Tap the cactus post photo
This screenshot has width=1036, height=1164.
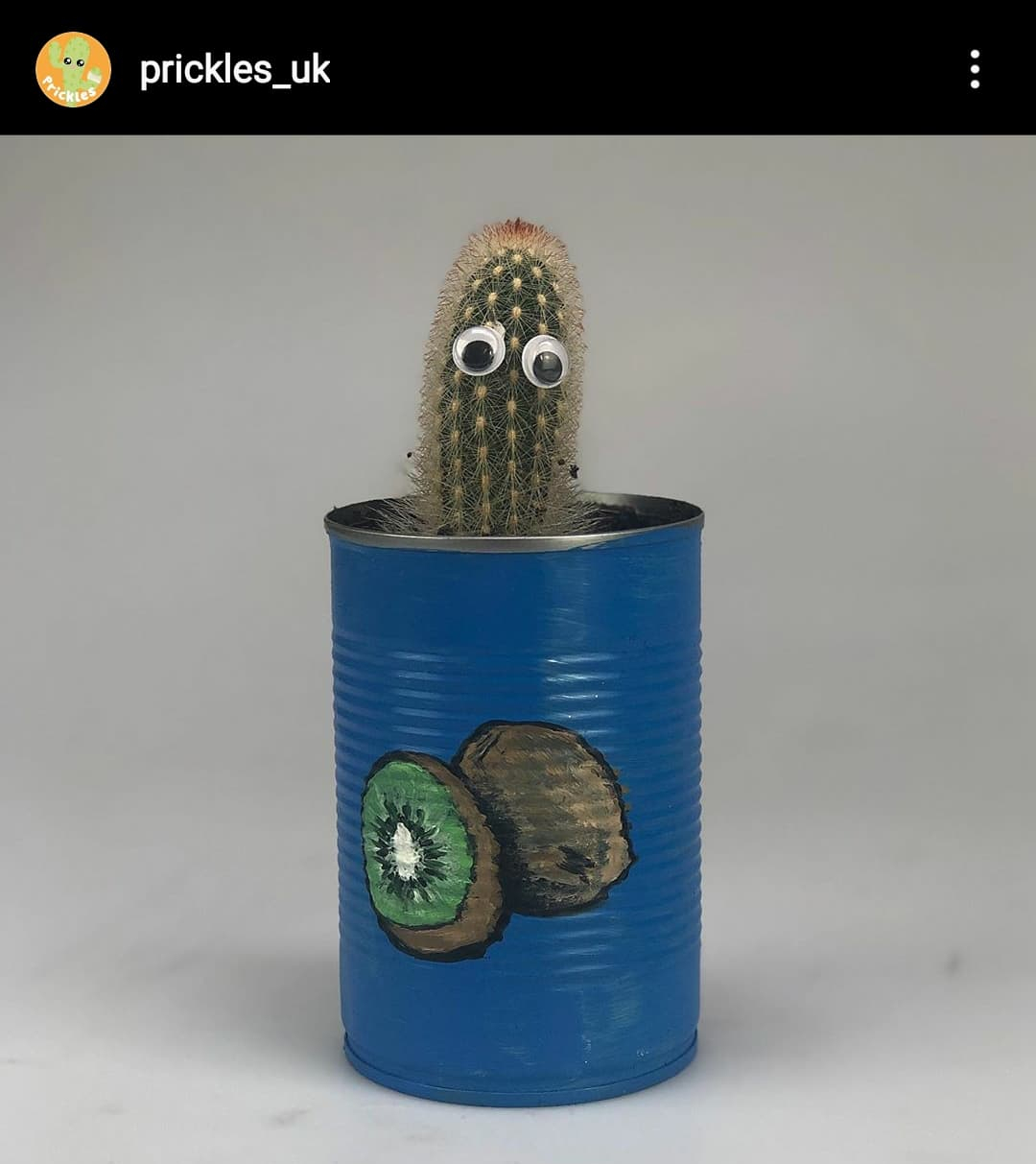click(x=518, y=649)
